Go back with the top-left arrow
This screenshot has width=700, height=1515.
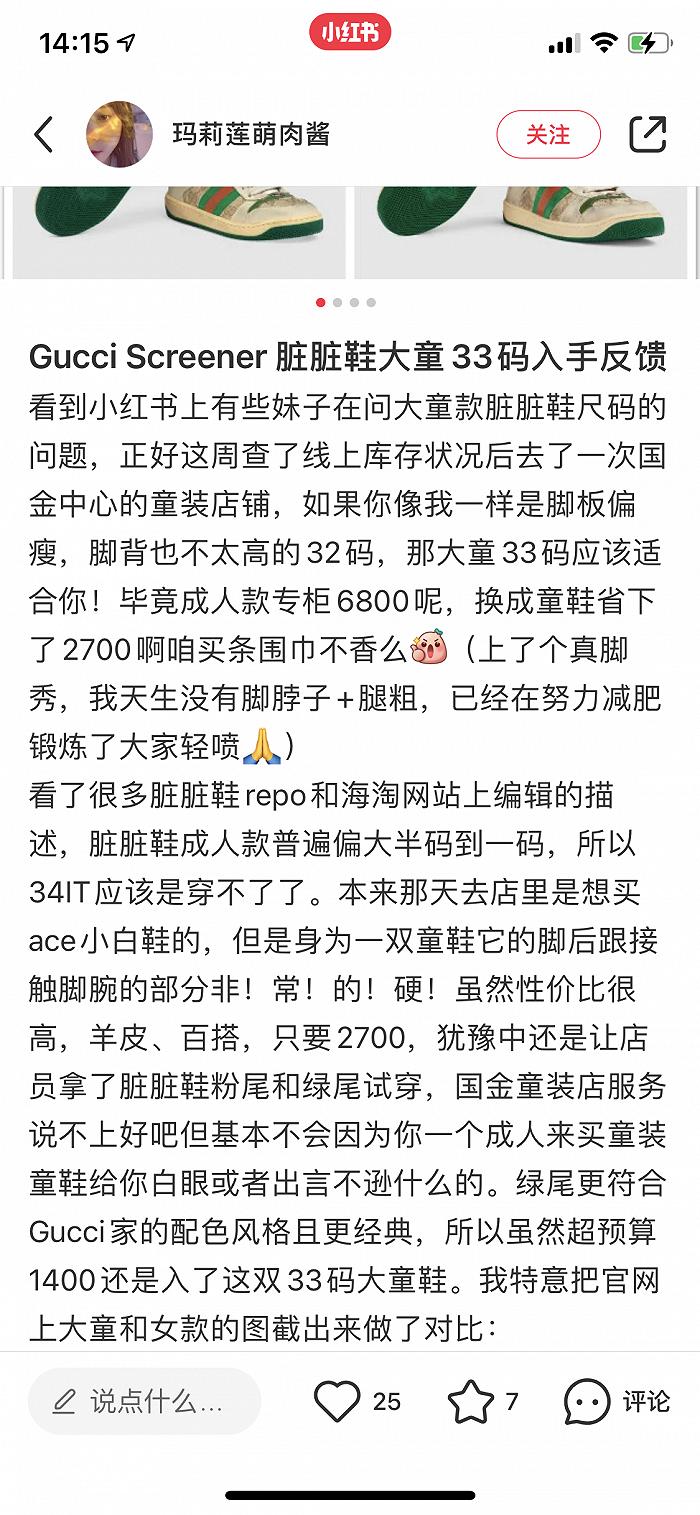tap(43, 134)
